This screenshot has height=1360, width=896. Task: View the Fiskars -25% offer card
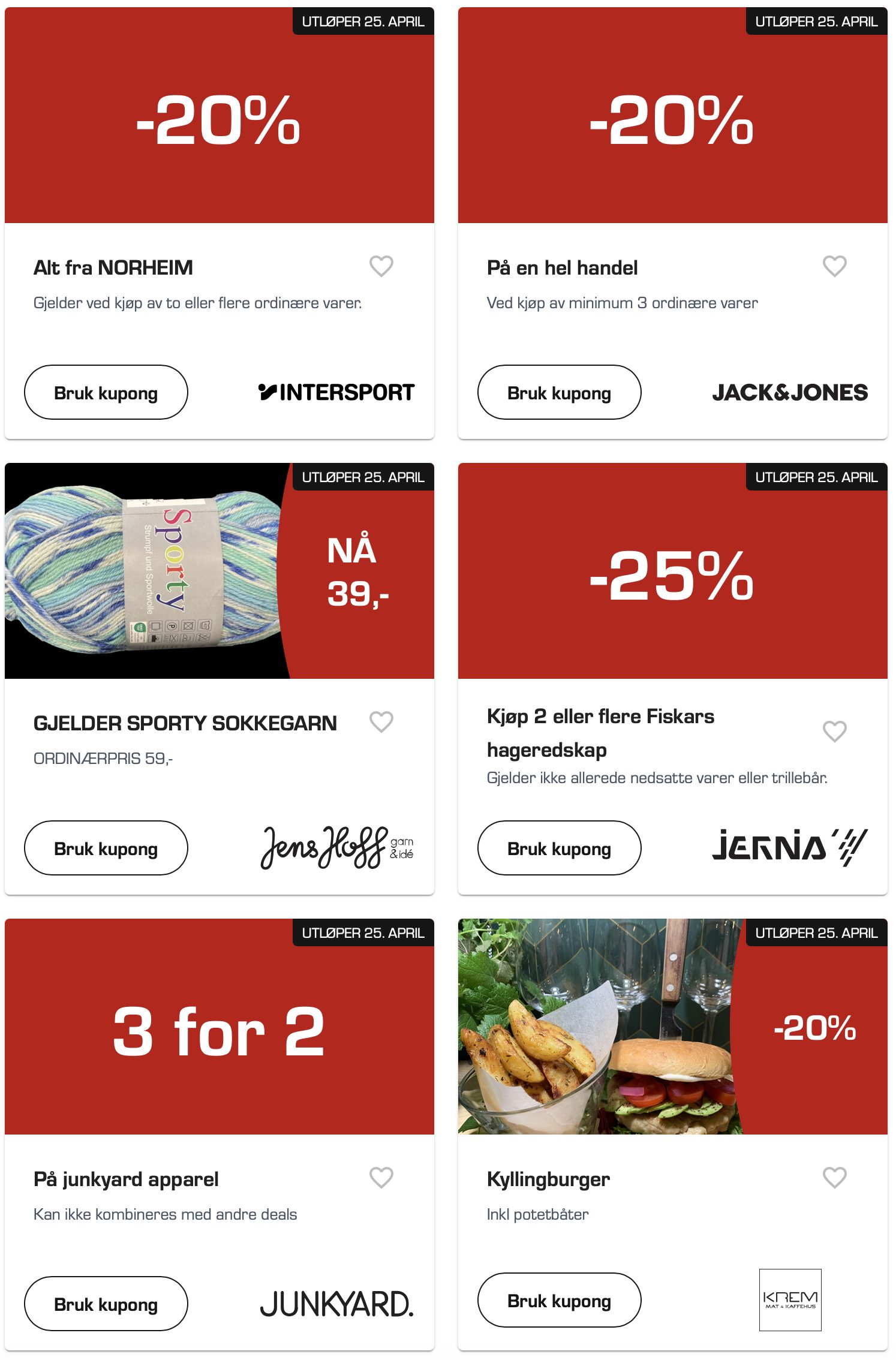672,576
